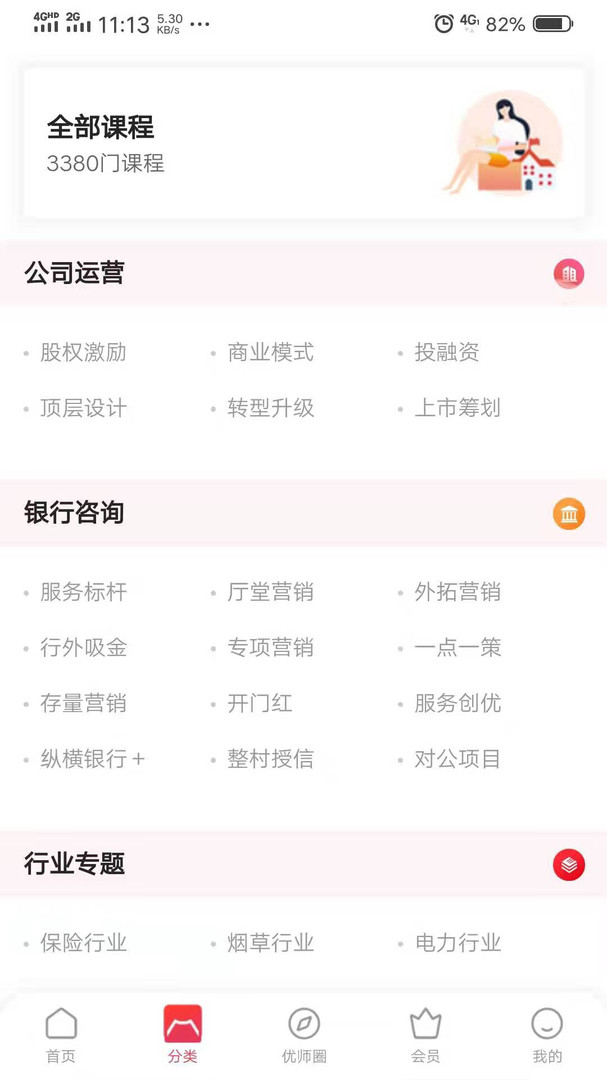This screenshot has height=1080, width=607.
Task: Open 转型升级 courses
Action: pyautogui.click(x=270, y=408)
